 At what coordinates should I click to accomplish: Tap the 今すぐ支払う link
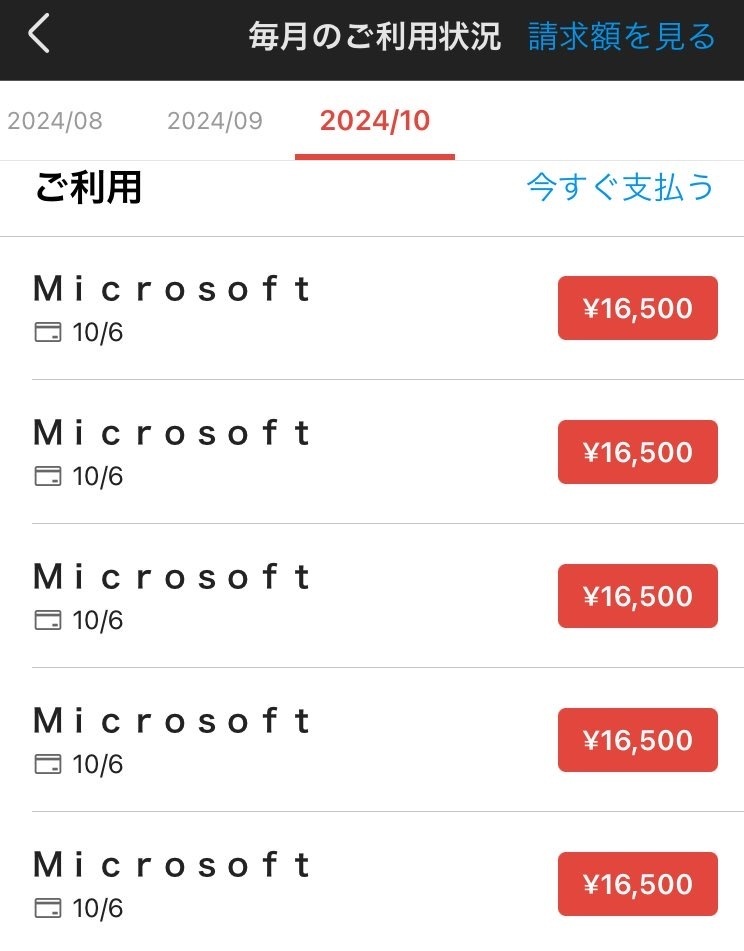tap(621, 187)
